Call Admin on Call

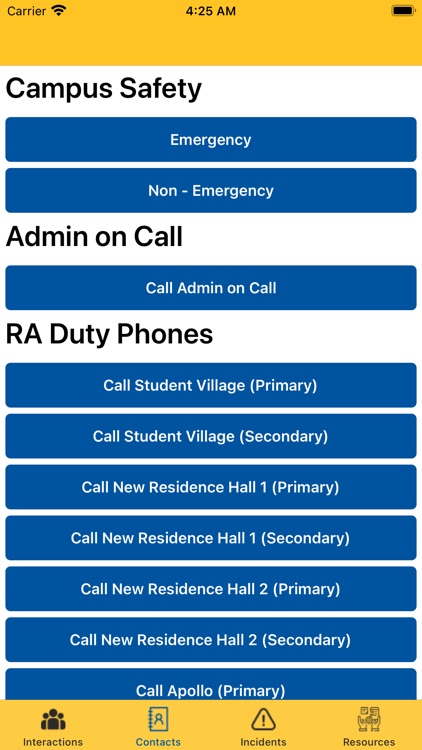211,288
